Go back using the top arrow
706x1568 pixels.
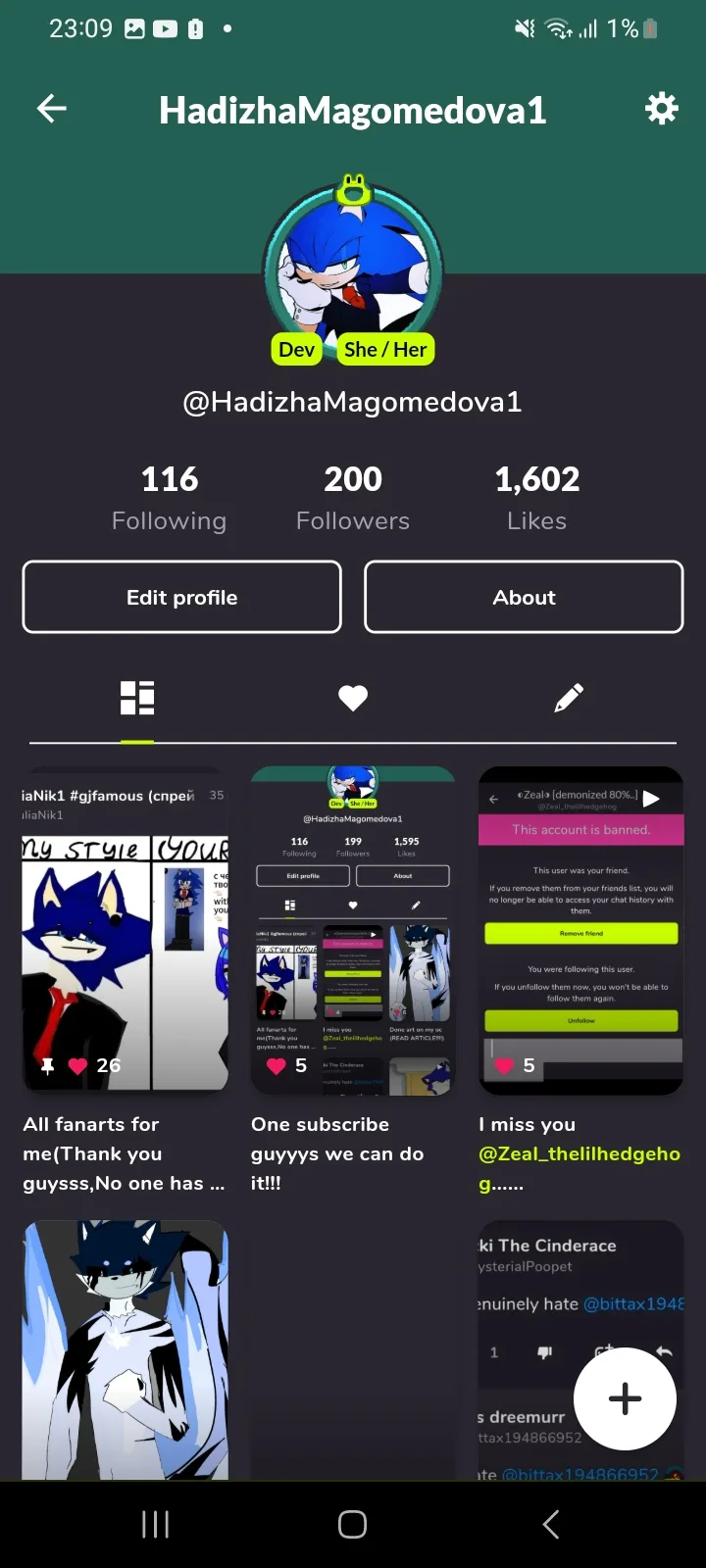[51, 109]
